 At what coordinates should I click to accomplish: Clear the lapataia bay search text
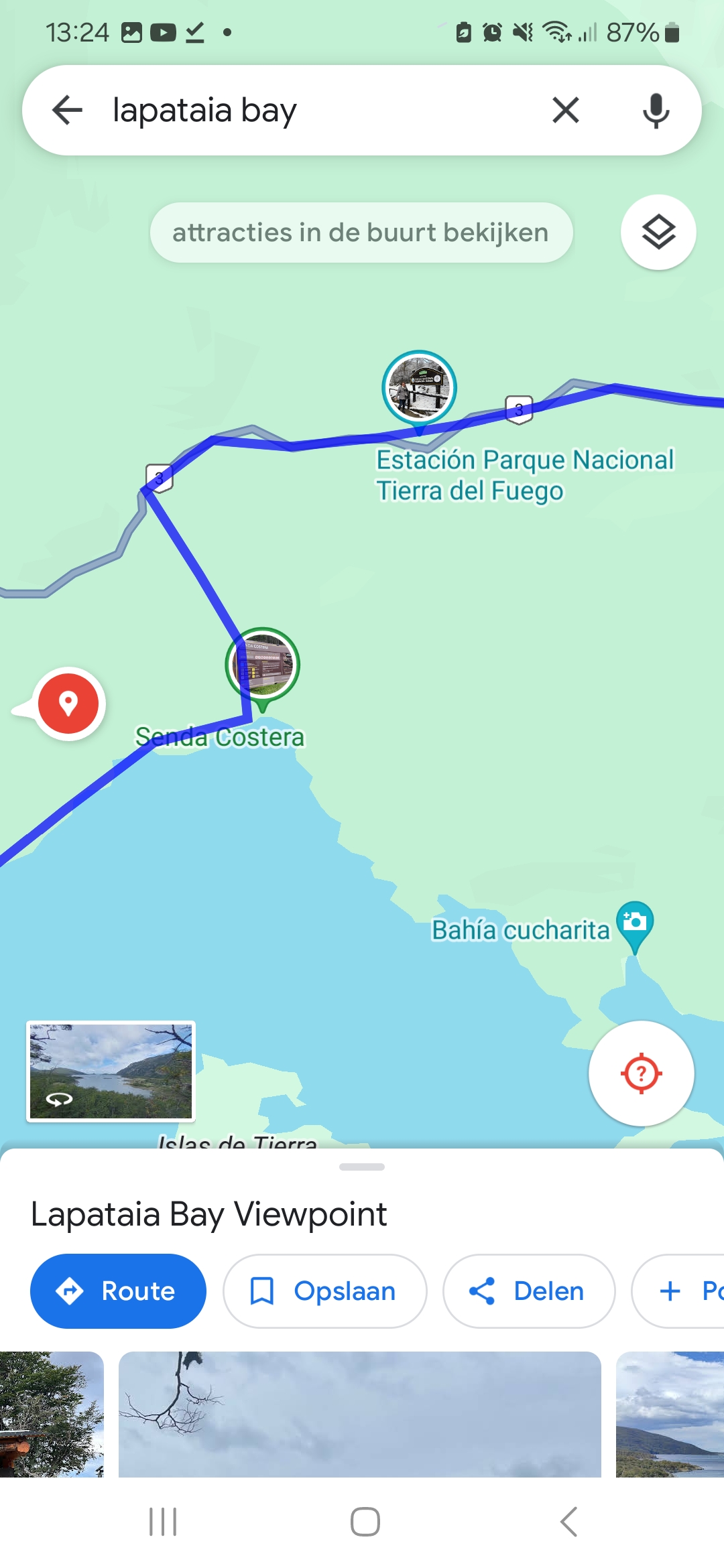[565, 110]
